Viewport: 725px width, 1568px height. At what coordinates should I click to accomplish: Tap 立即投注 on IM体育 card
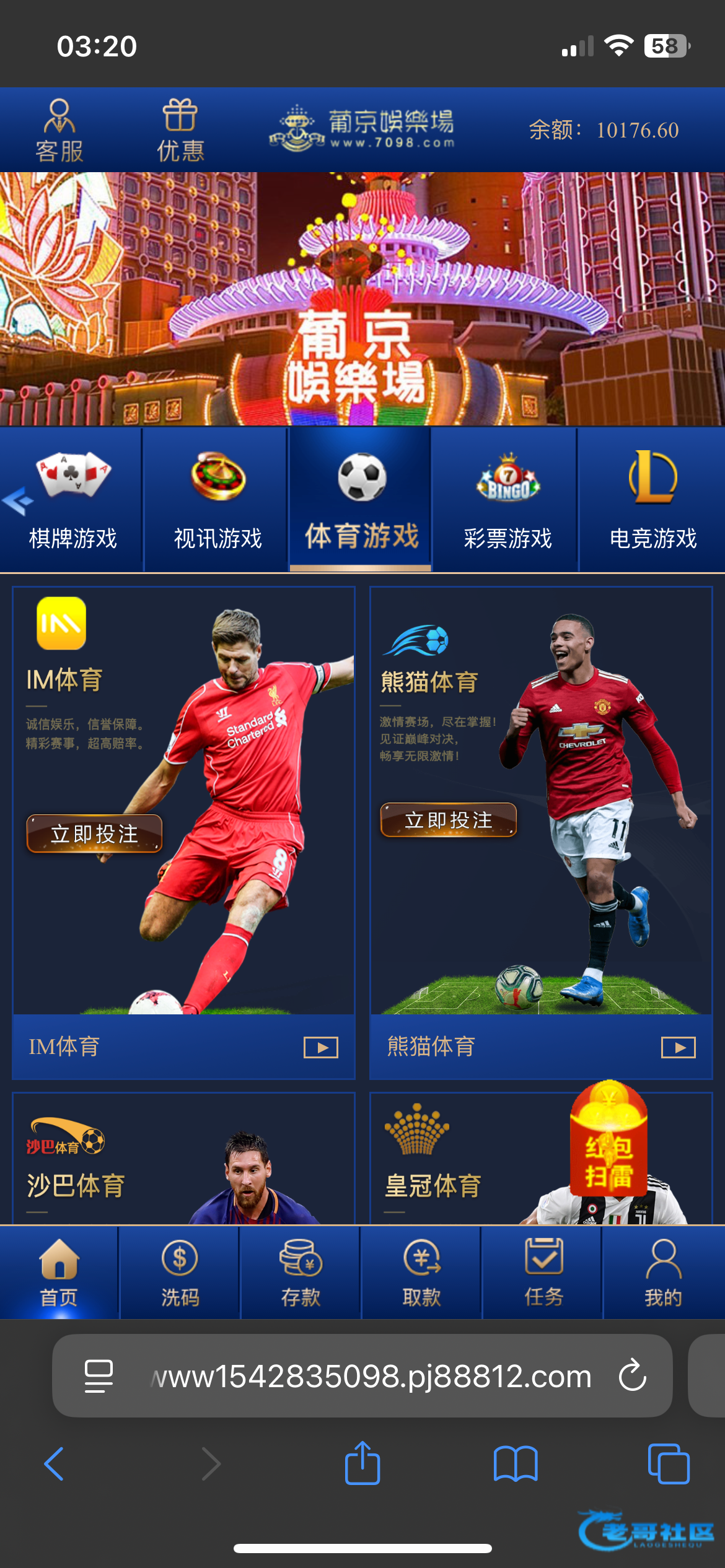[x=94, y=834]
